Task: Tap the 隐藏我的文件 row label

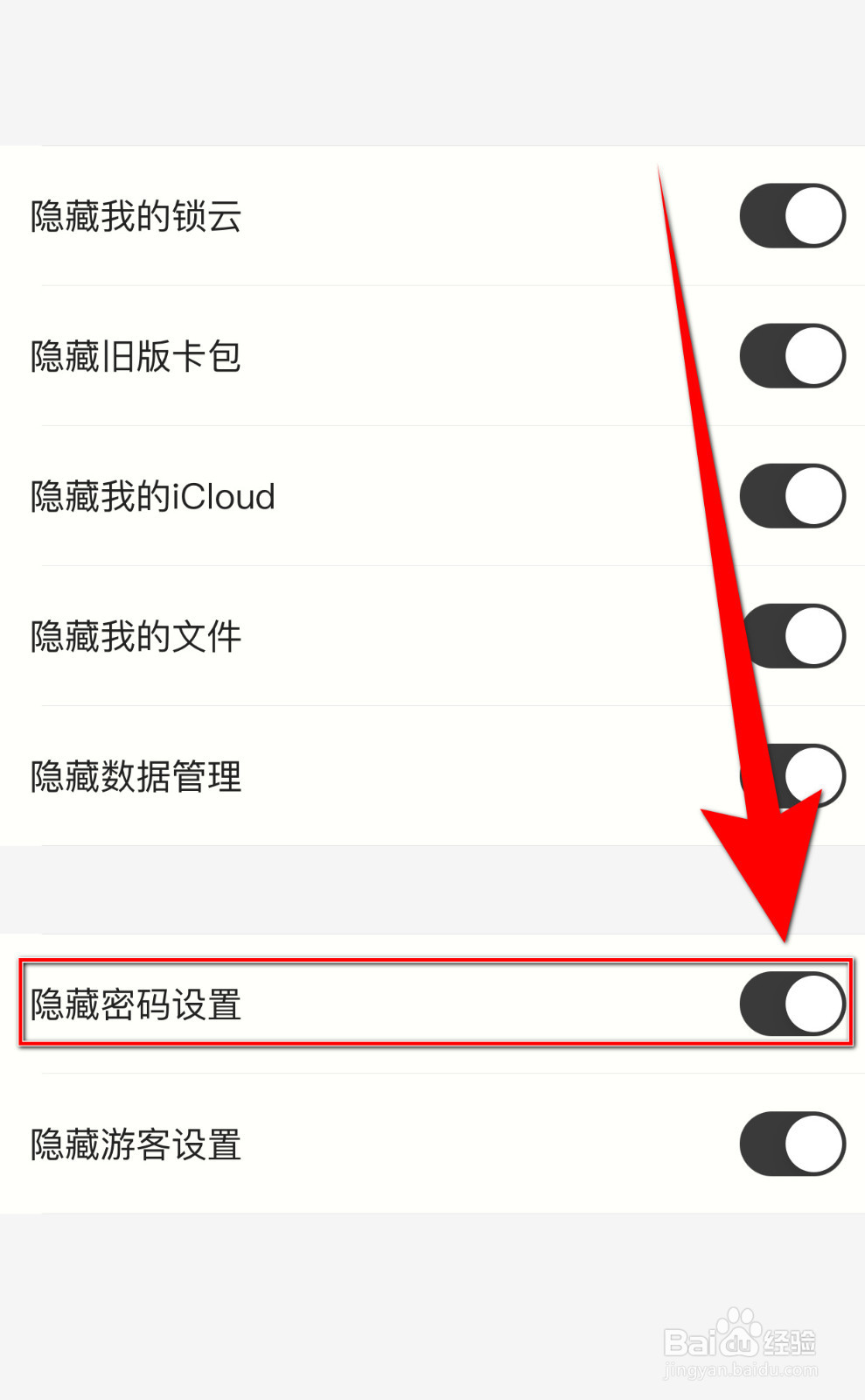Action: click(x=136, y=636)
